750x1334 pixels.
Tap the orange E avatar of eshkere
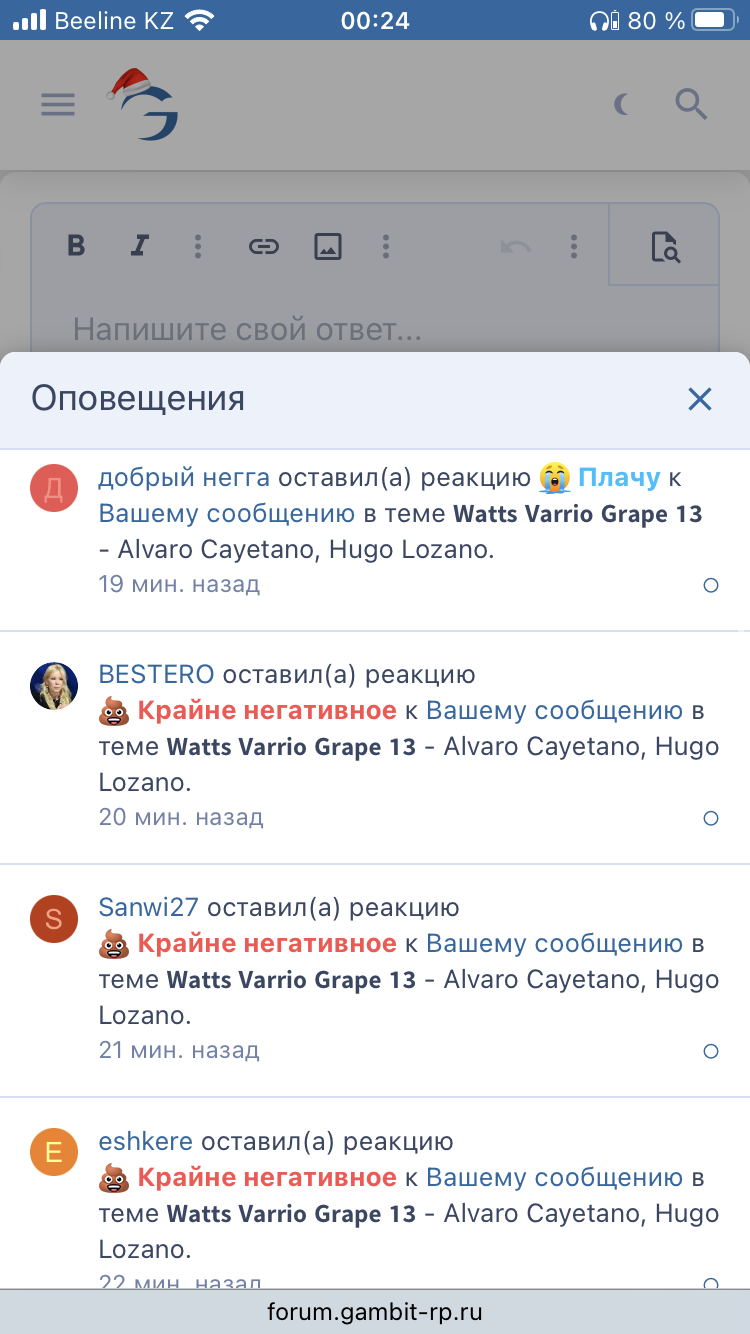(54, 1152)
